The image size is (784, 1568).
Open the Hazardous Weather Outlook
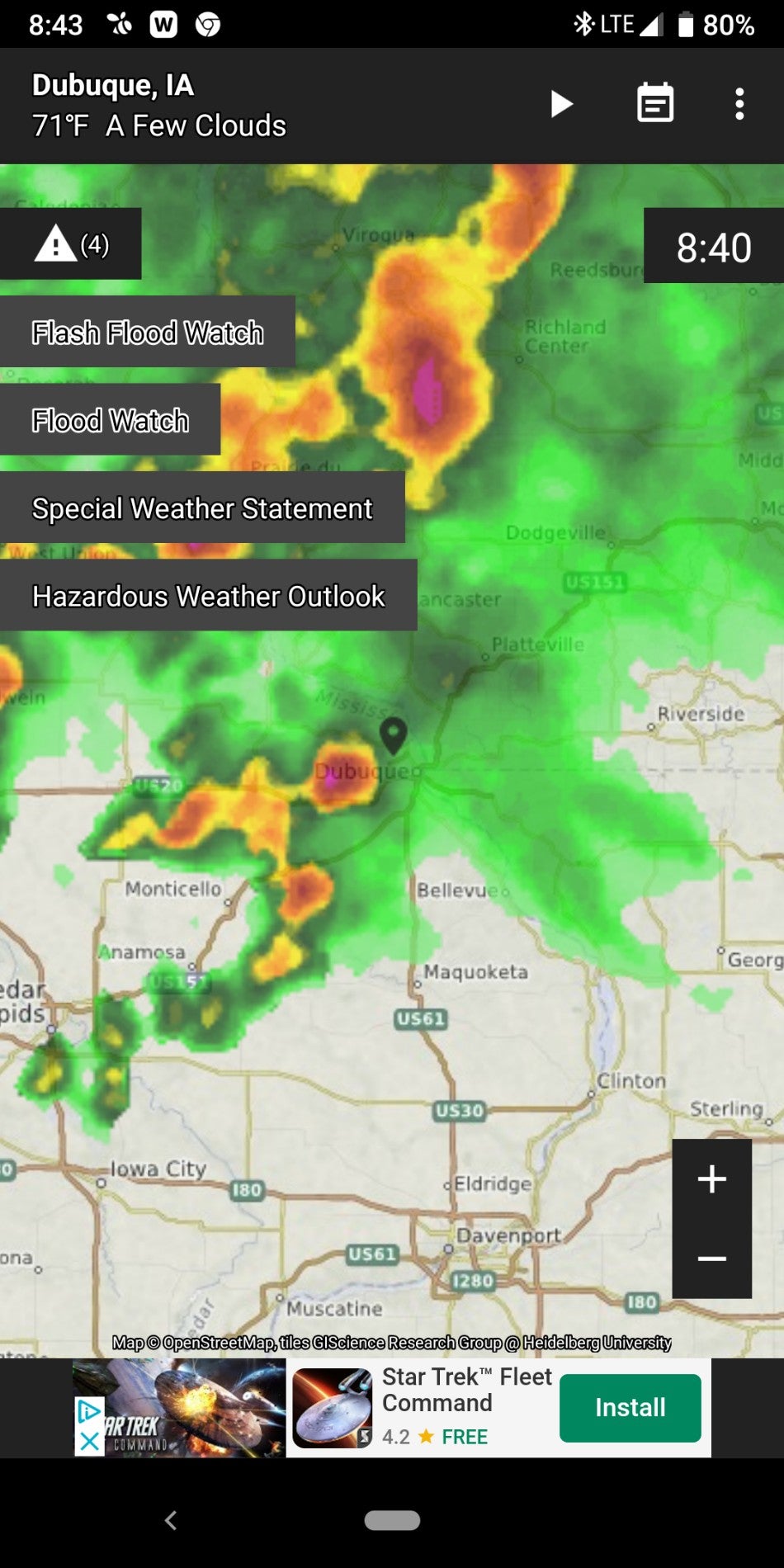[208, 596]
